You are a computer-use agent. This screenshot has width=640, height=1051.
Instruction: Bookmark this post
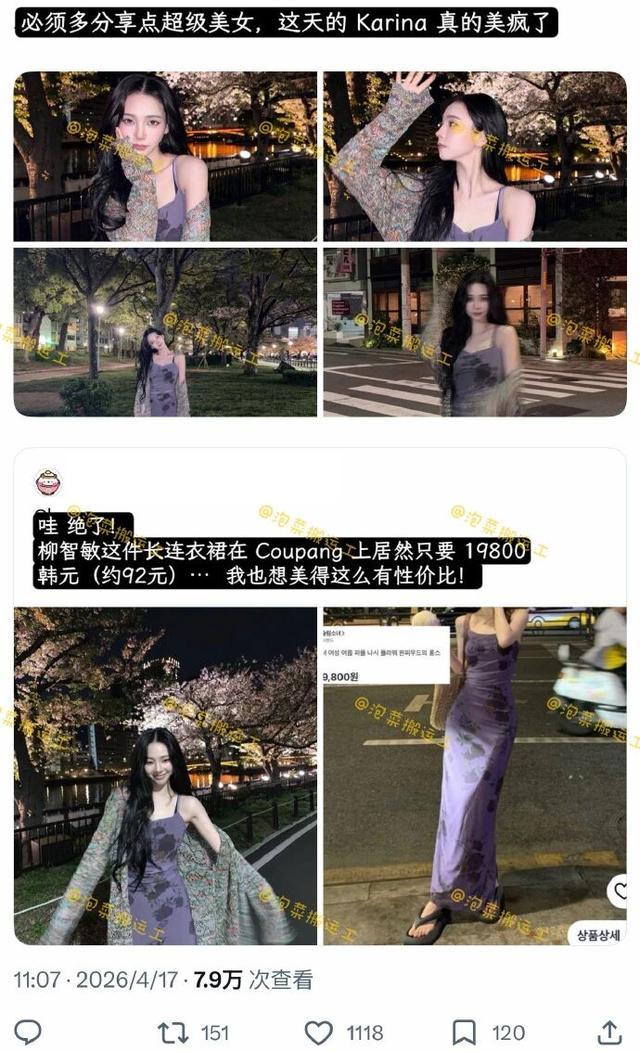pos(464,1032)
